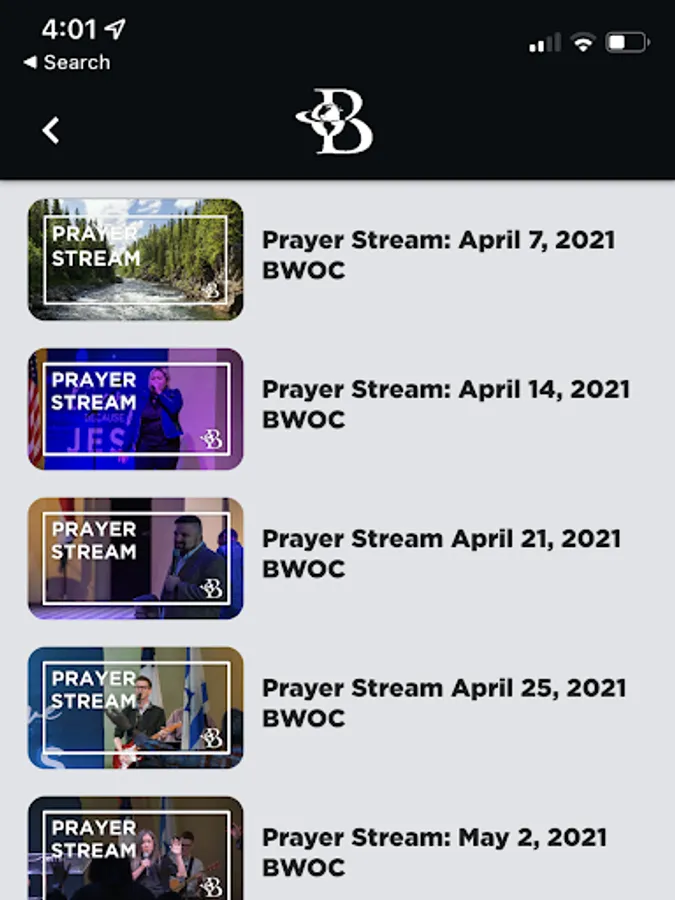Go back using the header arrow
Viewport: 675px width, 900px height.
click(51, 130)
